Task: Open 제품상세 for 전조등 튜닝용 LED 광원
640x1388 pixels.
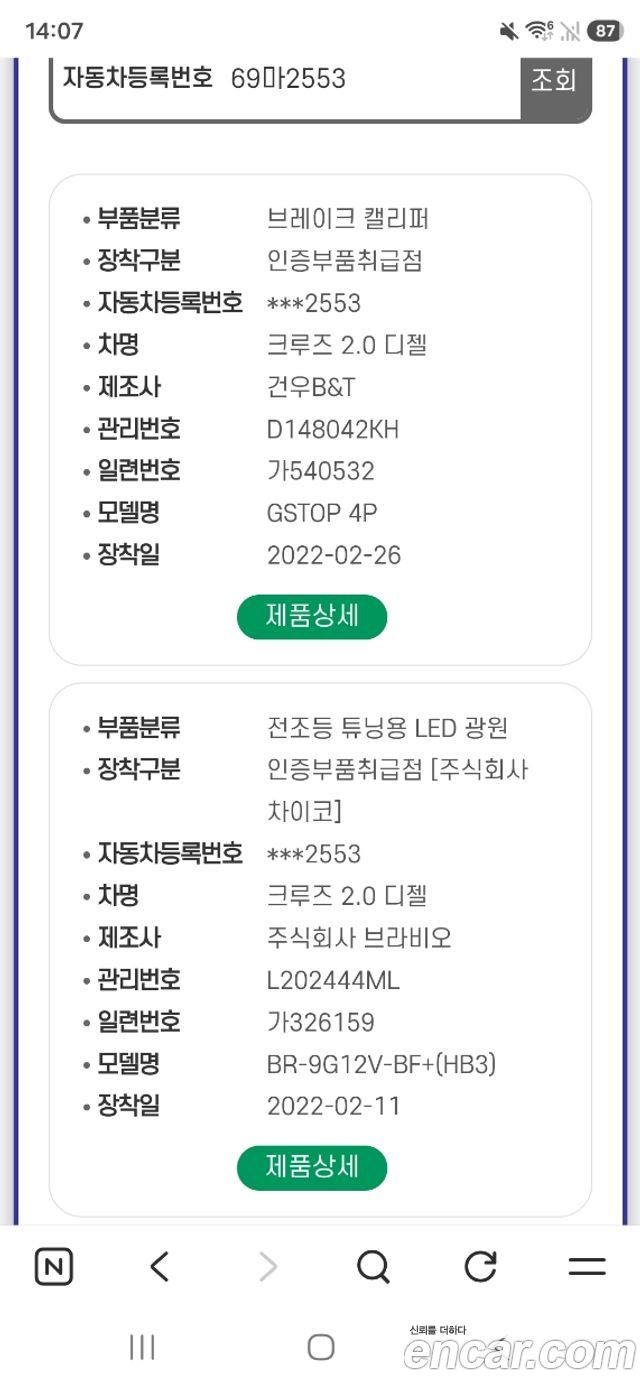Action: tap(312, 1167)
